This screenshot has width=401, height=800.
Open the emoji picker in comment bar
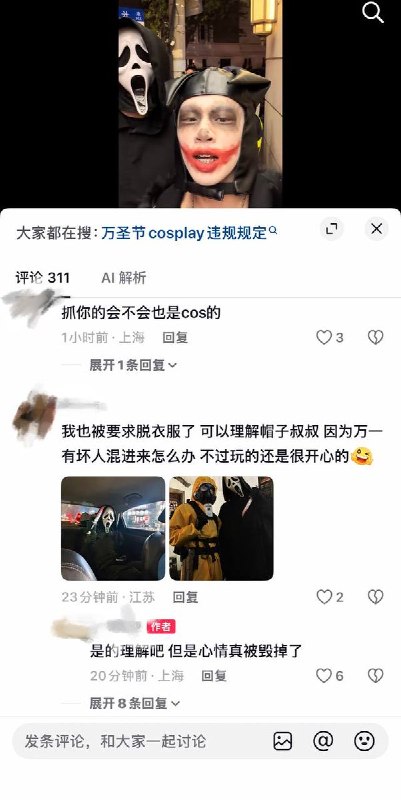point(364,741)
